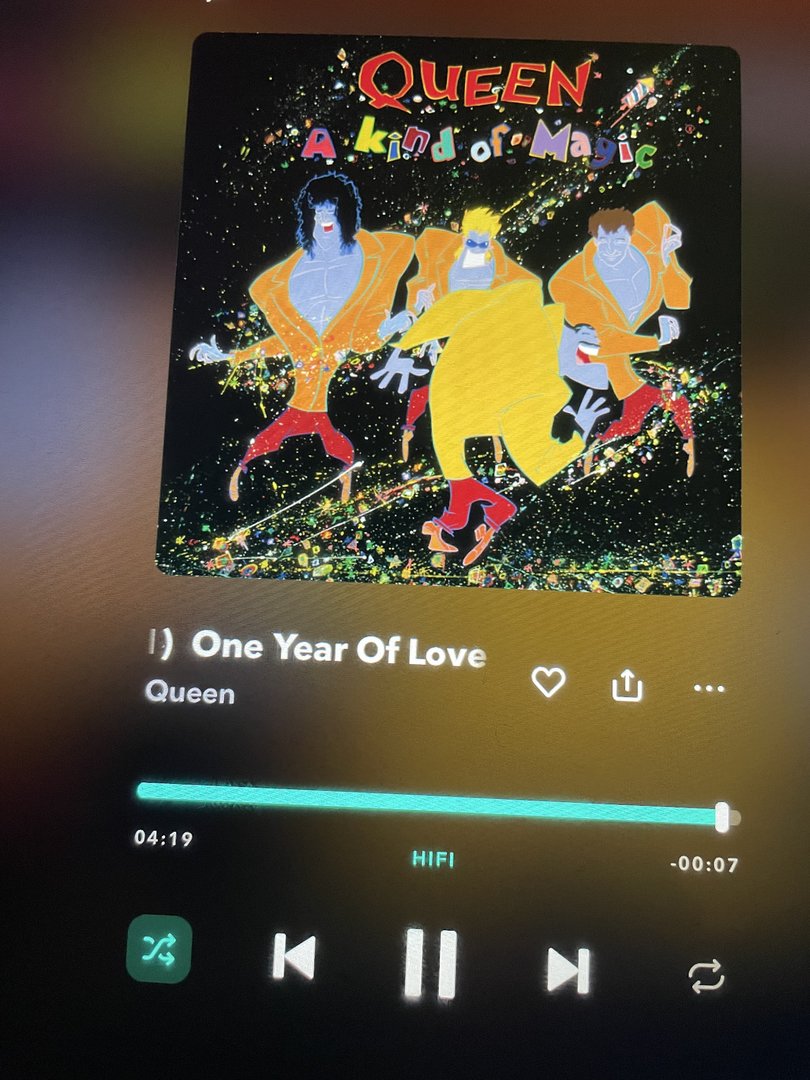Tap the playback progress bar
The image size is (810, 1080).
coord(430,803)
